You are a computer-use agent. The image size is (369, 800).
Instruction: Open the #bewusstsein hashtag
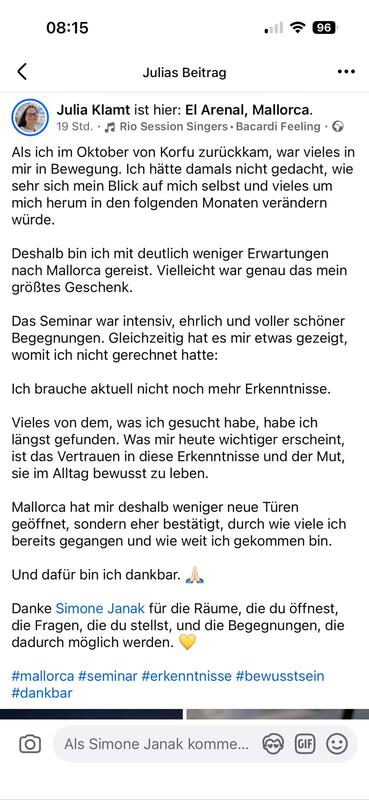point(280,676)
